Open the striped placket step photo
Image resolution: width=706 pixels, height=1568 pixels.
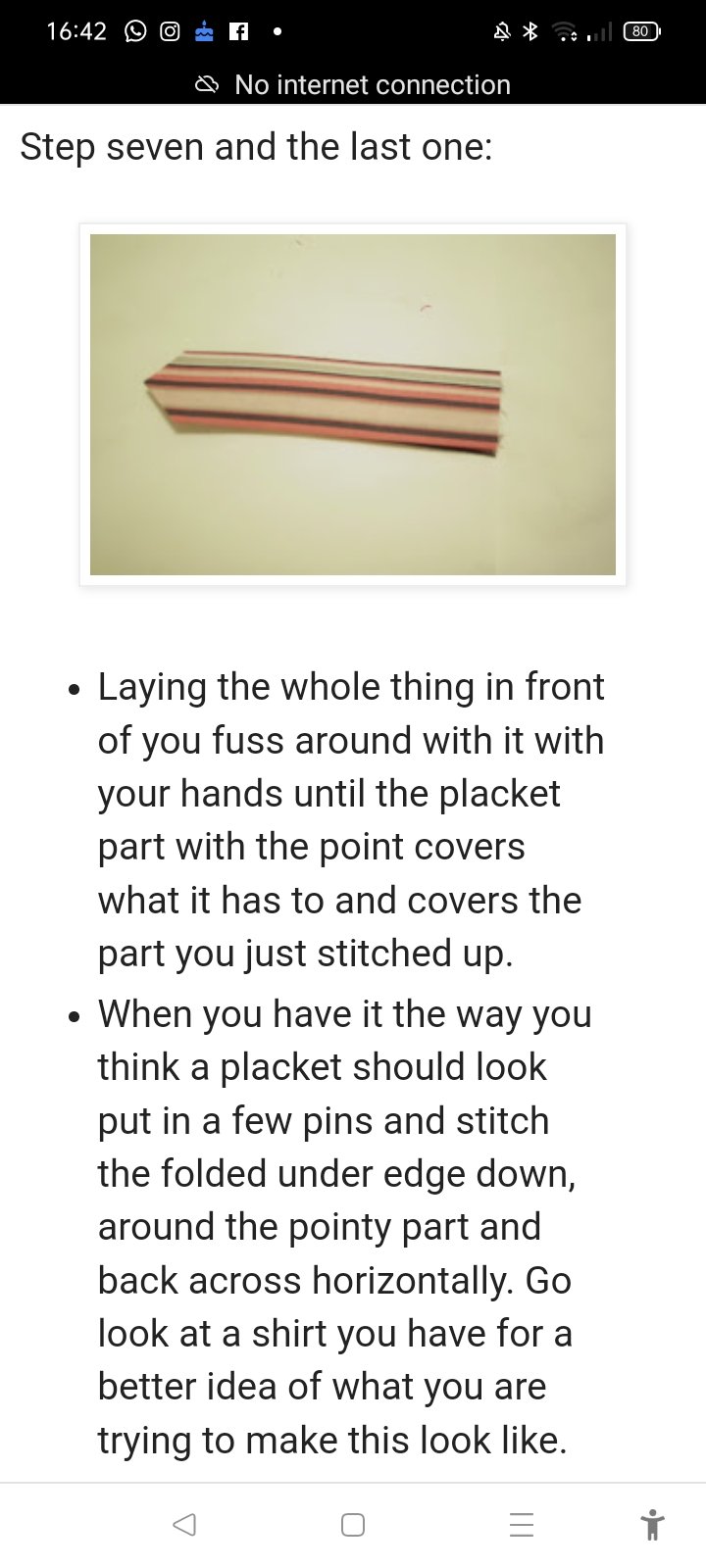click(353, 404)
